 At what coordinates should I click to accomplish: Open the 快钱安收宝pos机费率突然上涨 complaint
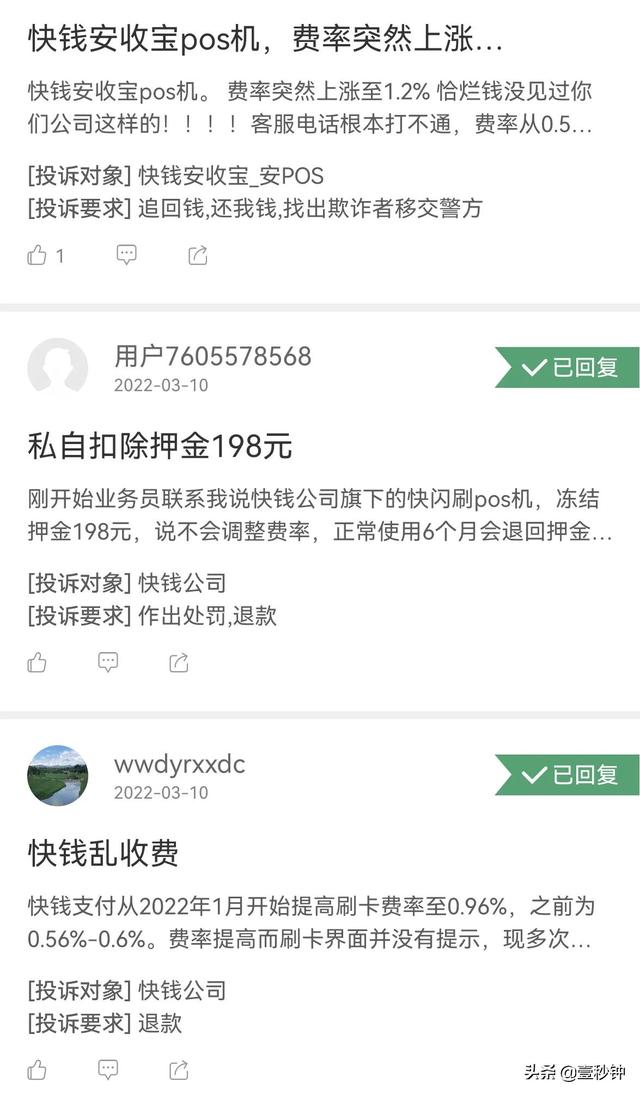(x=265, y=40)
